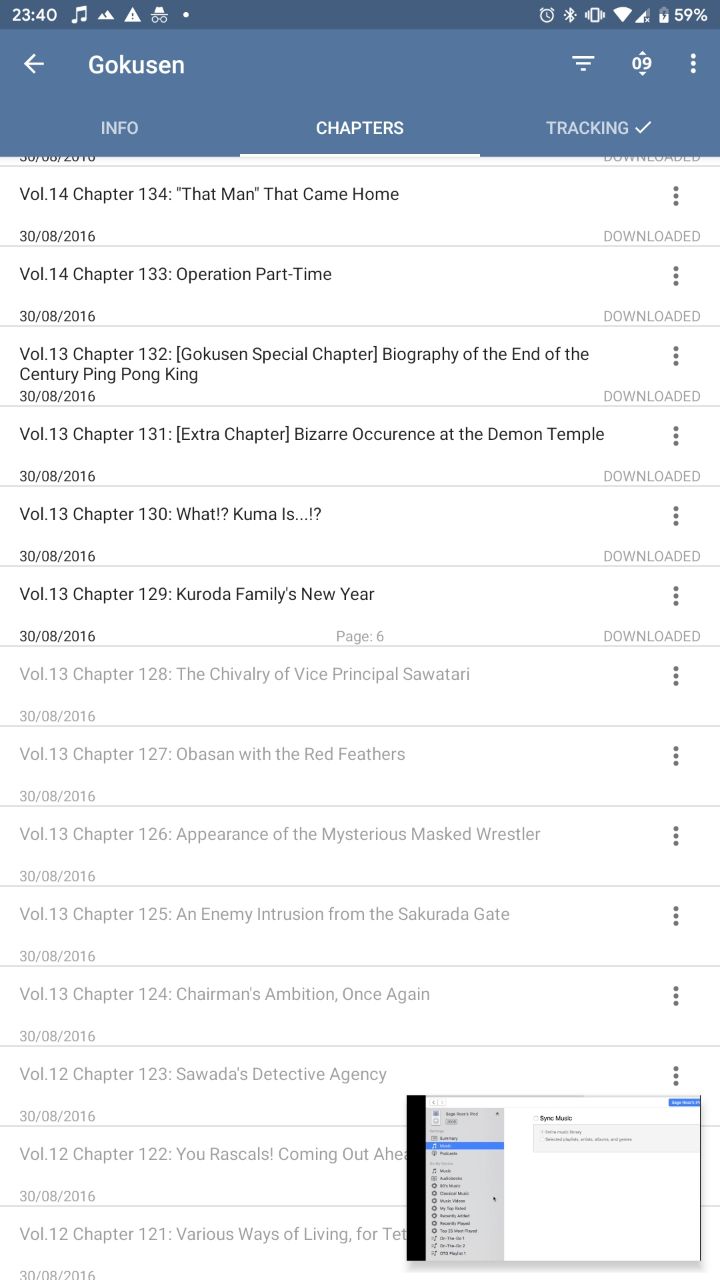Open the chapter display mode icon

click(x=641, y=64)
